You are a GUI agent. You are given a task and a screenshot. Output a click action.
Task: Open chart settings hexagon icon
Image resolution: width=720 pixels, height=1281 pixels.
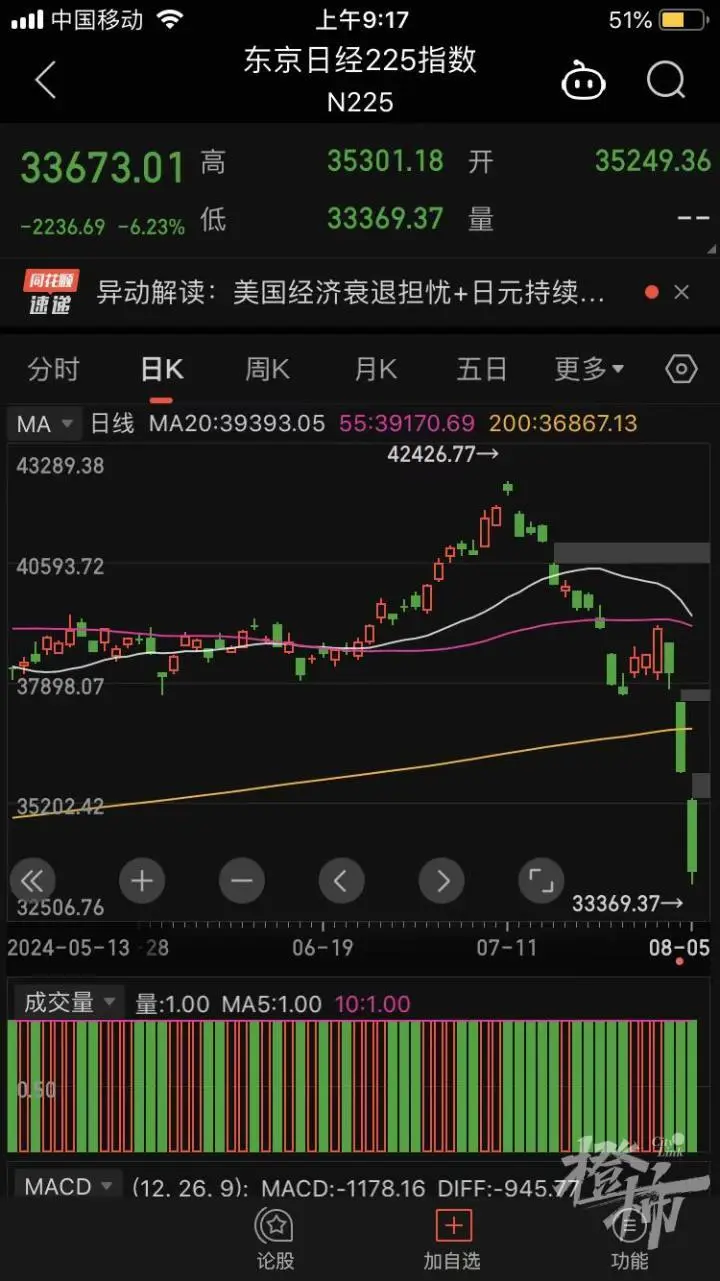pos(681,369)
